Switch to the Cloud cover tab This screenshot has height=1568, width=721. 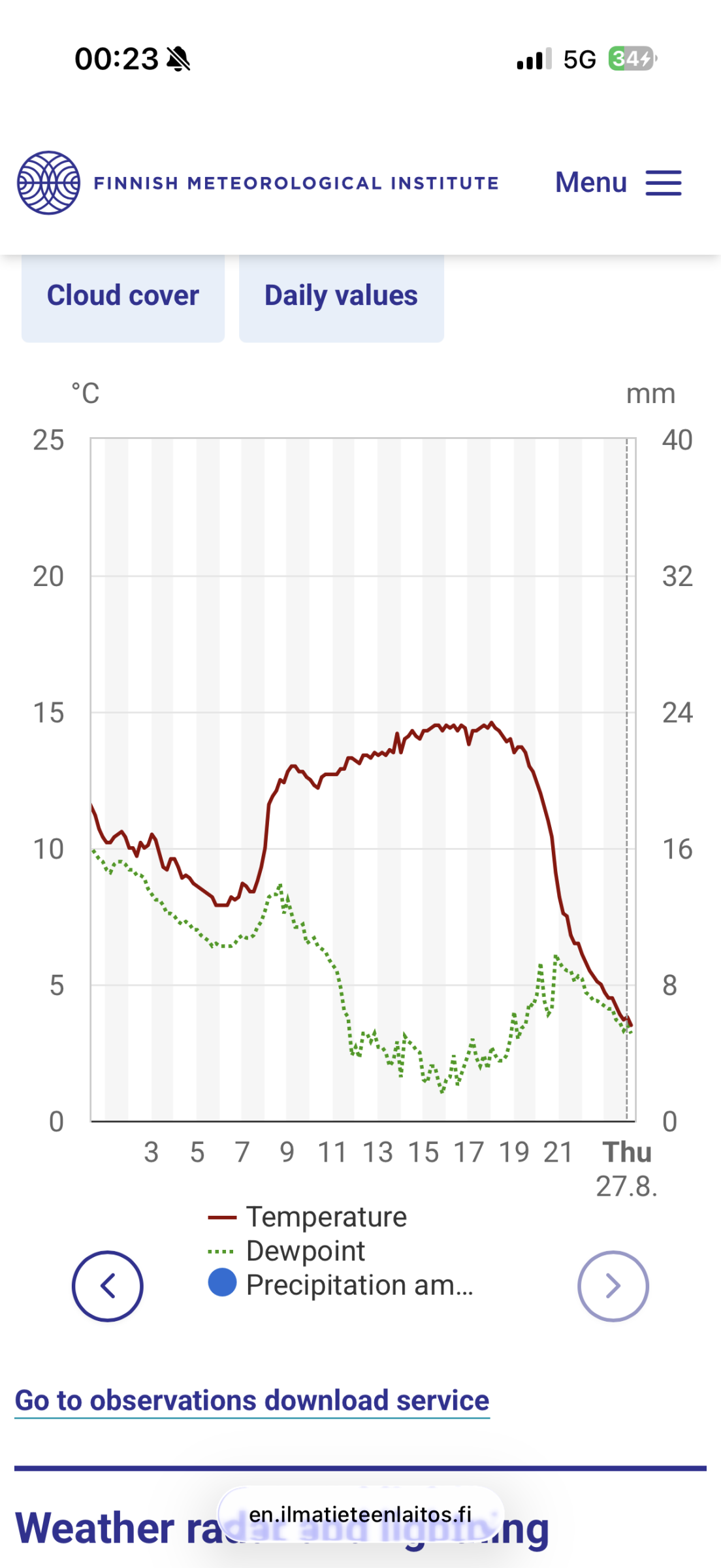123,297
